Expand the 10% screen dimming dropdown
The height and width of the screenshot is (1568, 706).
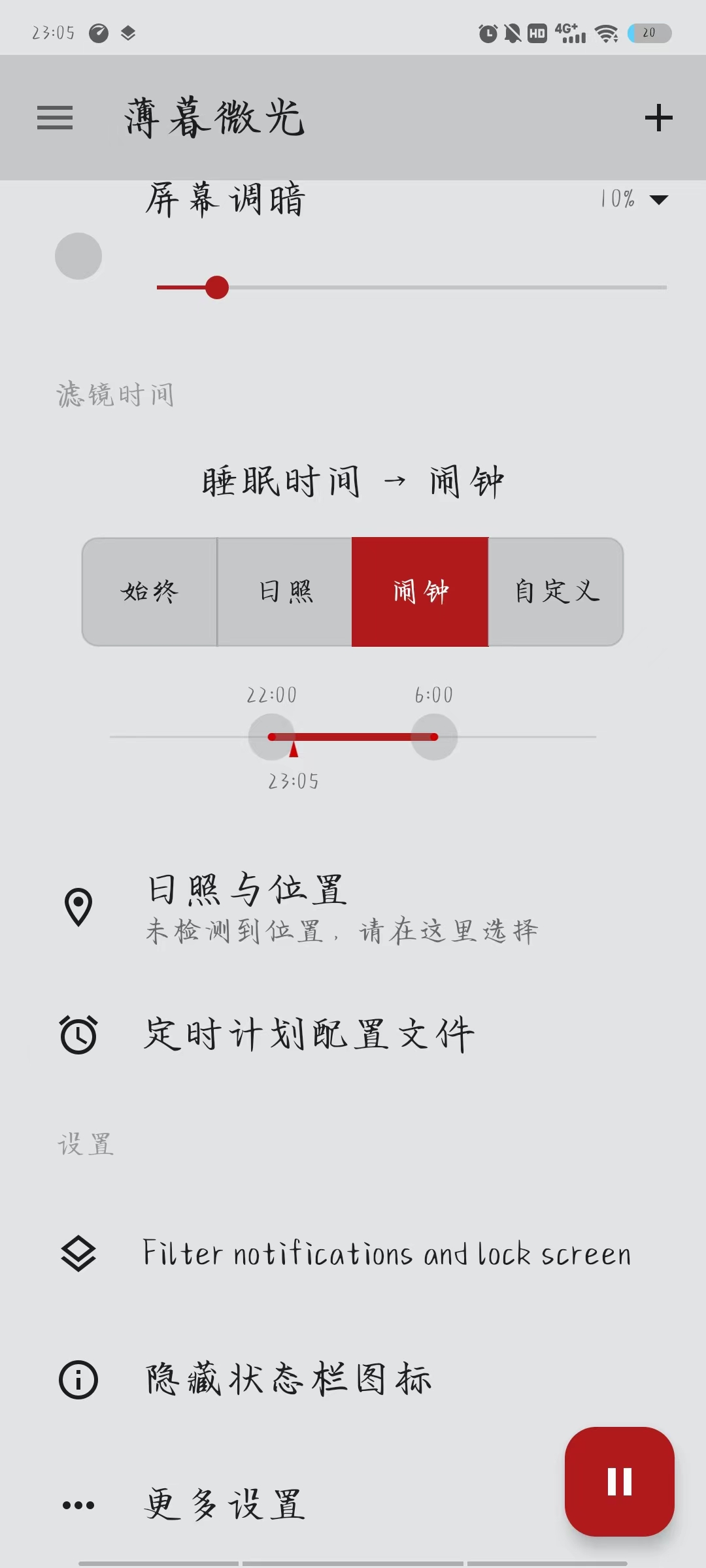(x=658, y=199)
